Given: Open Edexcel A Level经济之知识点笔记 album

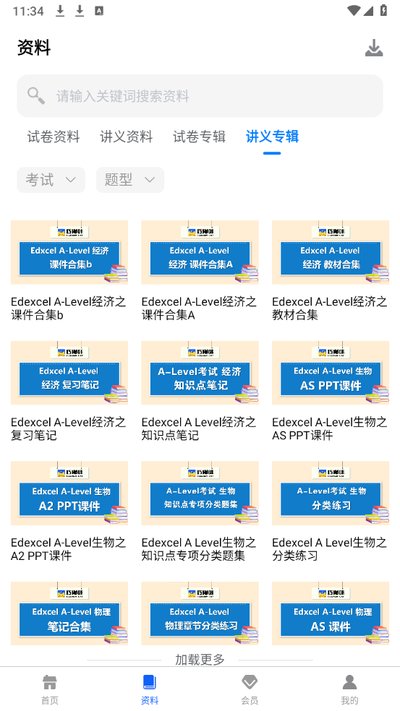Looking at the screenshot, I should [x=200, y=391].
